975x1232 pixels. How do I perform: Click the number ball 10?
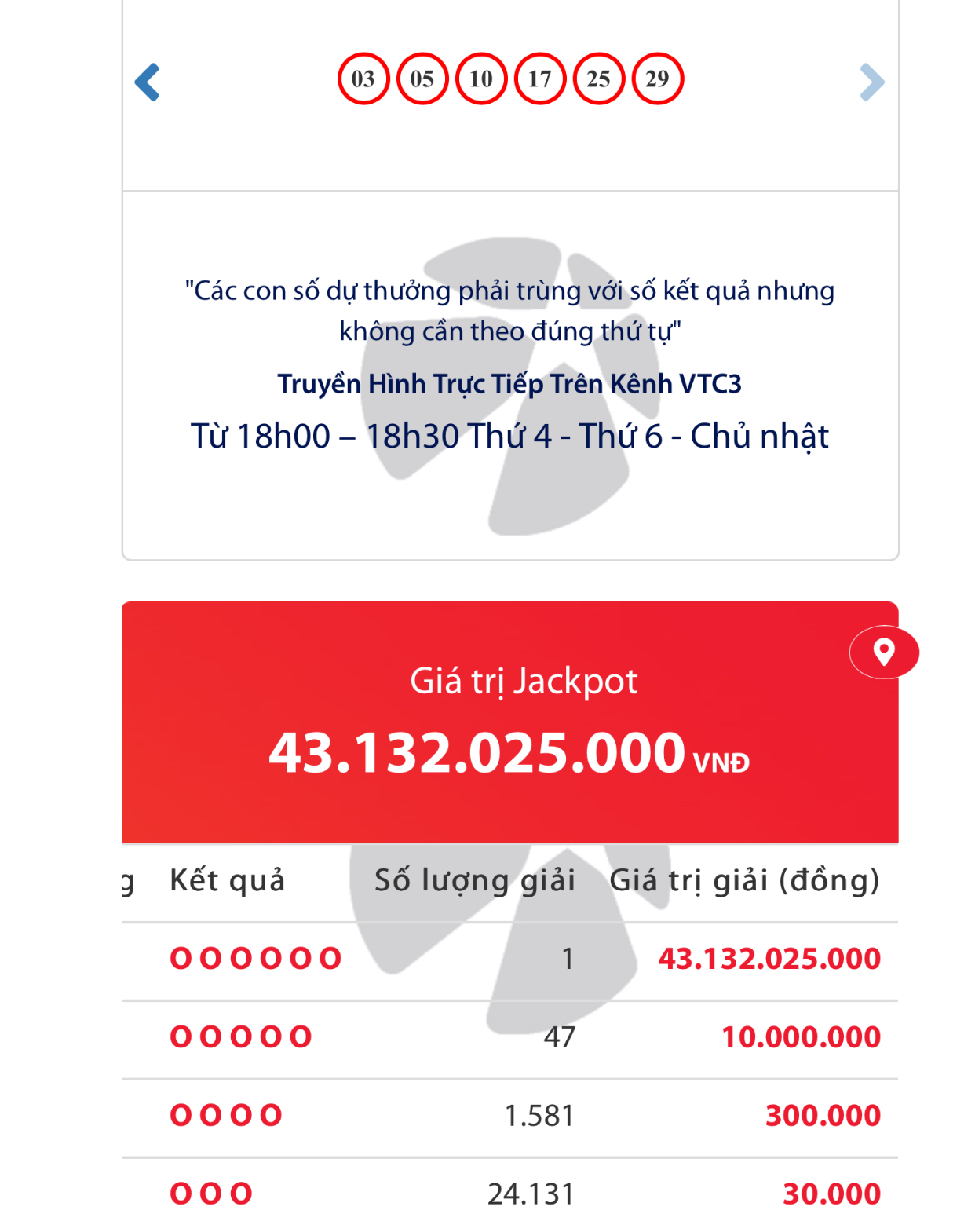tap(480, 79)
